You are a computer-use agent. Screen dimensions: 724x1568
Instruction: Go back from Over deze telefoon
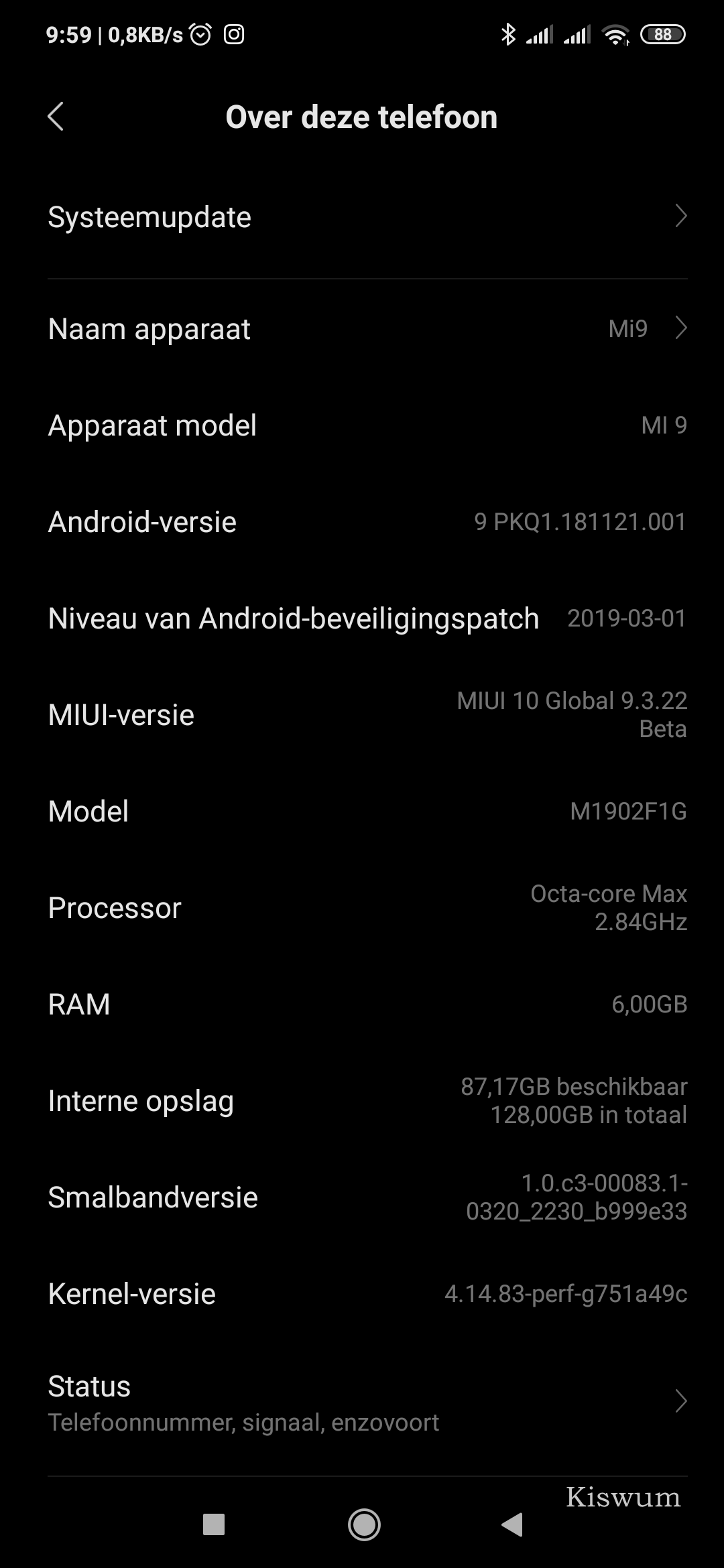[56, 117]
